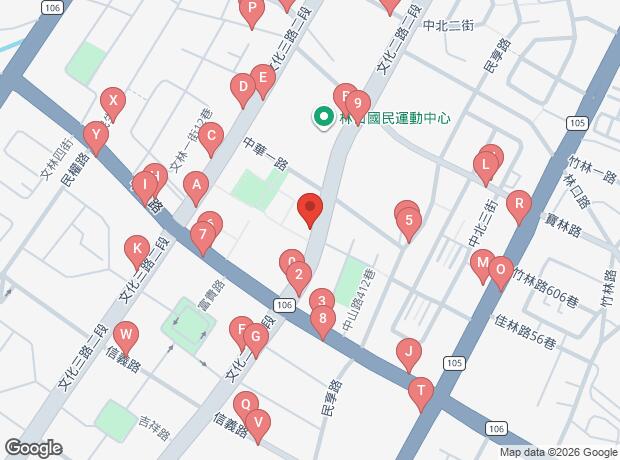The height and width of the screenshot is (460, 620).
Task: Open marker K on the map
Action: coord(136,248)
